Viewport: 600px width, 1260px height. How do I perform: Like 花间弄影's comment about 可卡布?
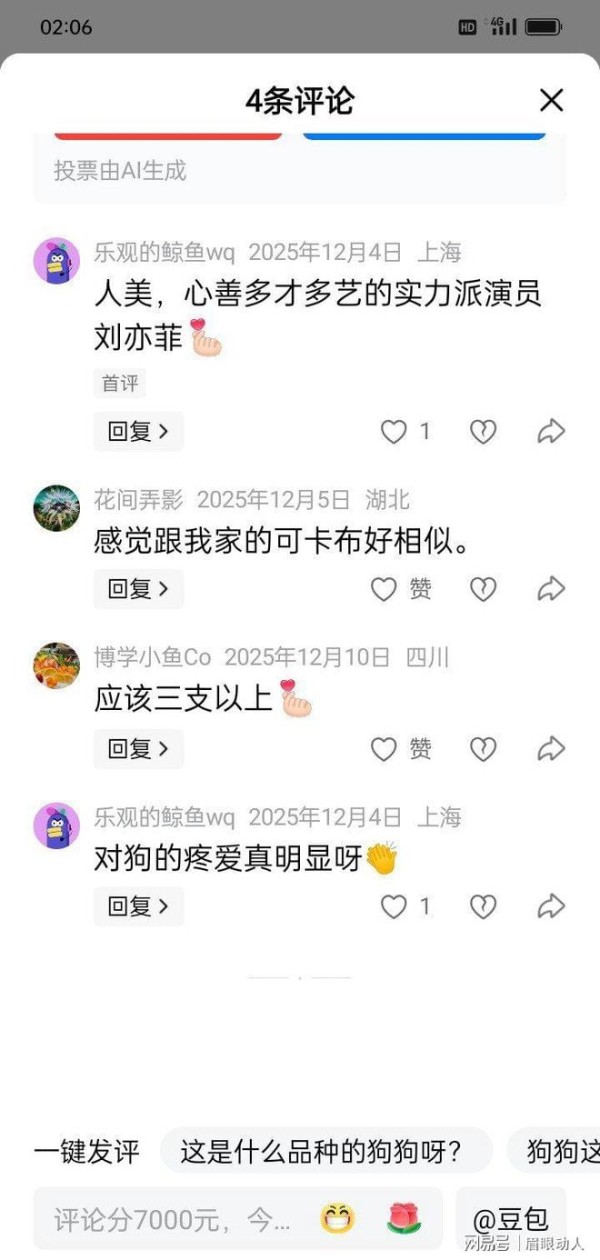(x=385, y=589)
